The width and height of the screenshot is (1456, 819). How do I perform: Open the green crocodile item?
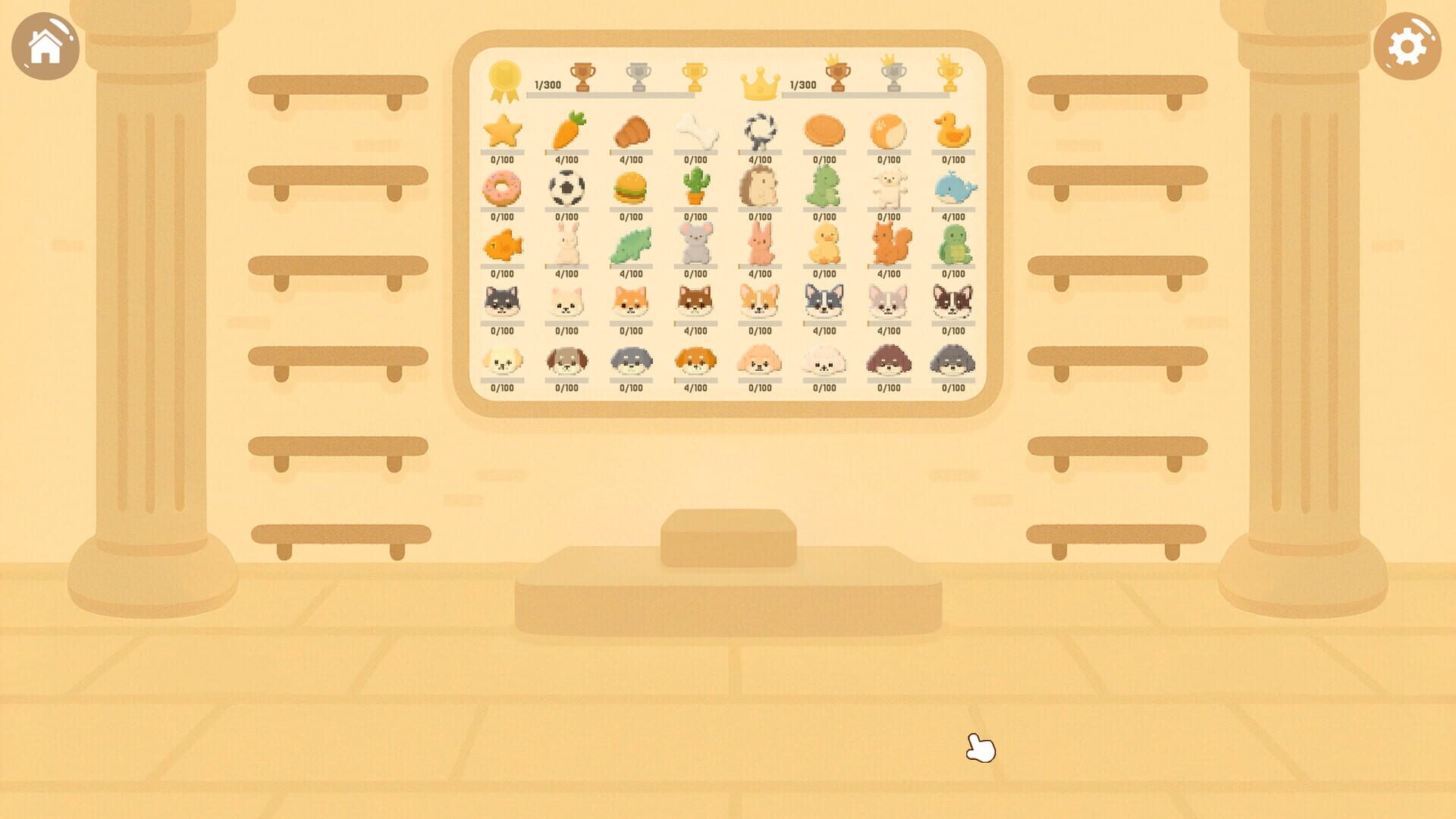[x=630, y=246]
